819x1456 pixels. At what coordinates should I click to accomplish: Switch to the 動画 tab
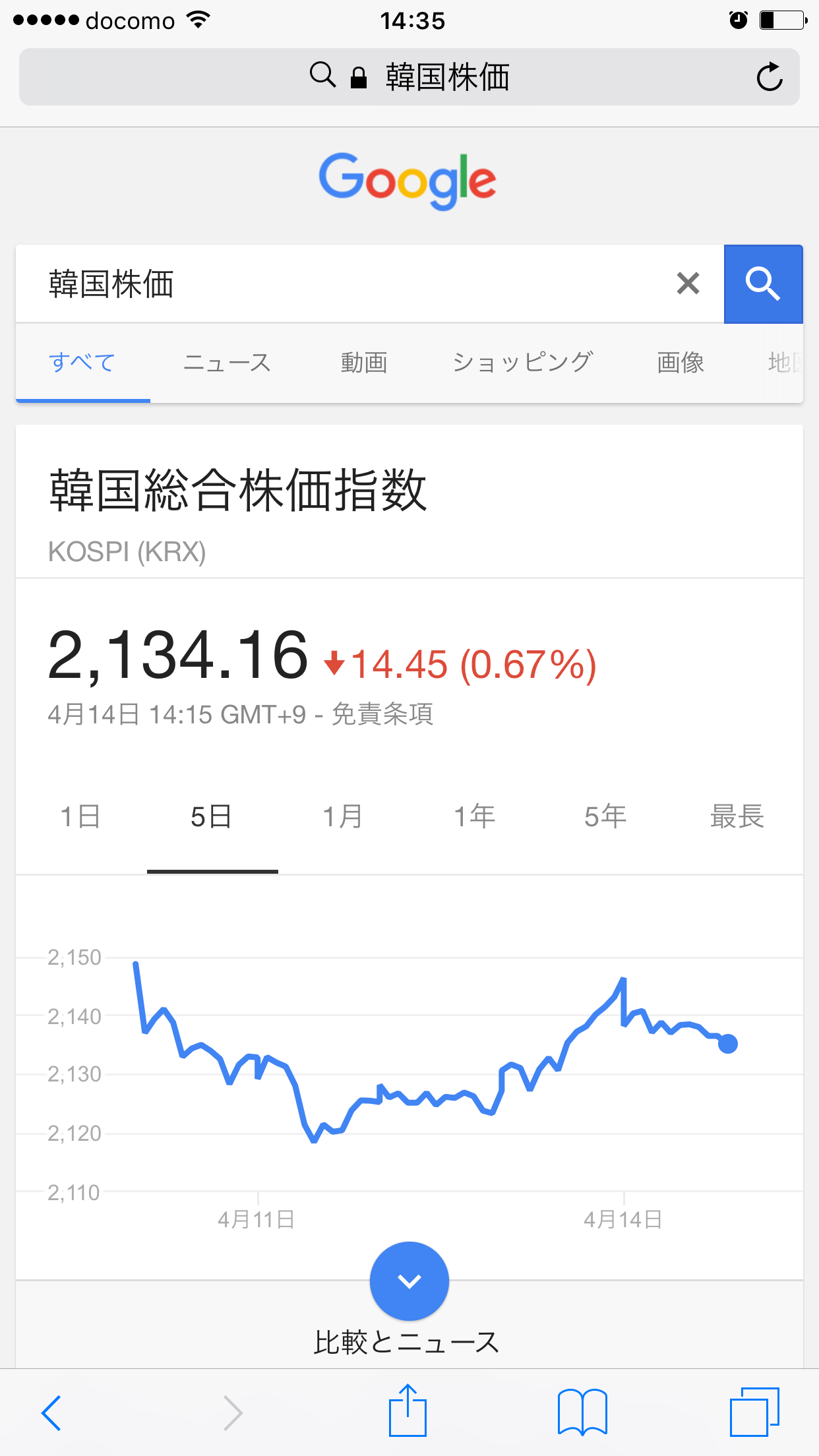[364, 363]
